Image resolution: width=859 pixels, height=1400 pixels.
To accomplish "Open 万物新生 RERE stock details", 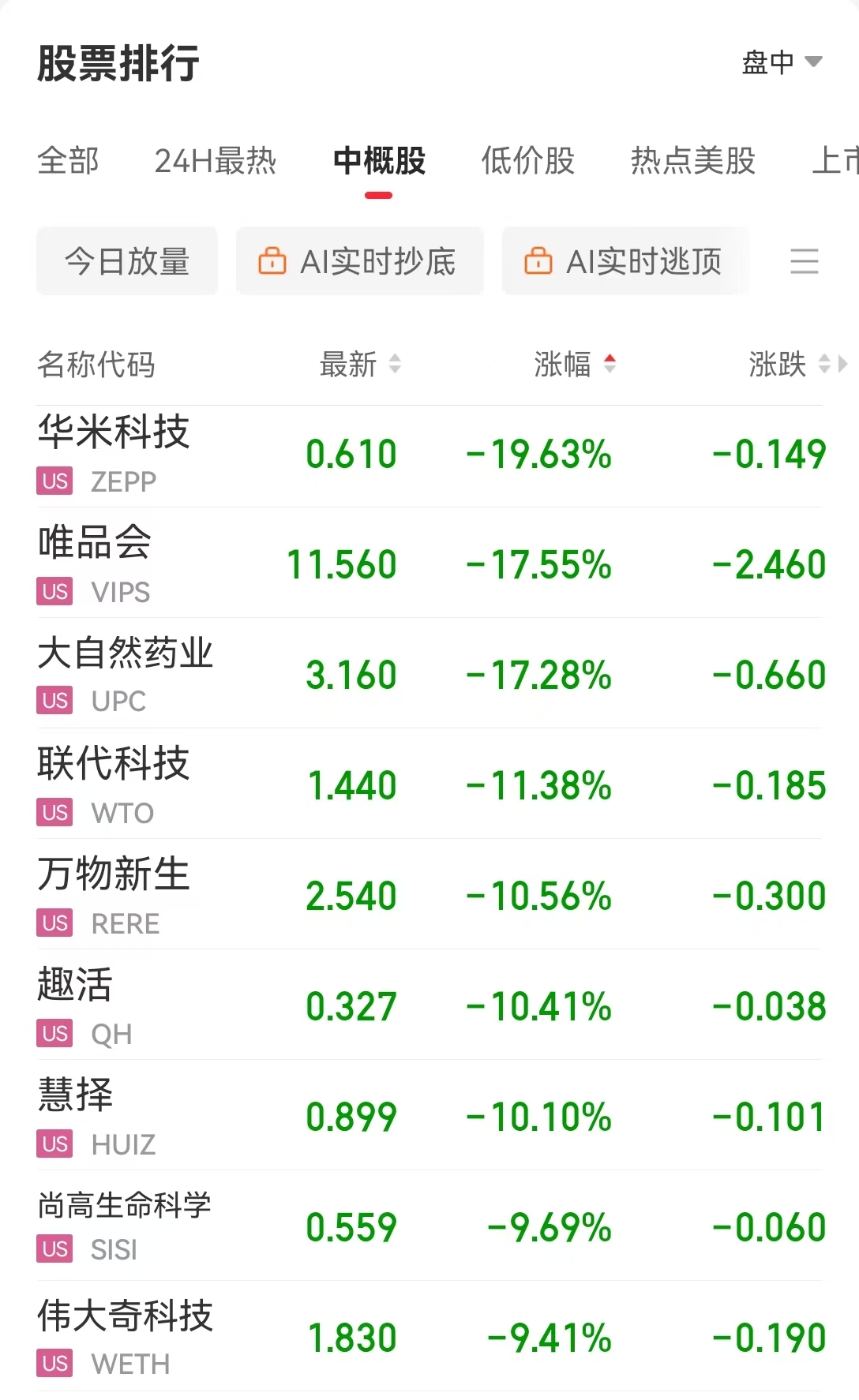I will (x=429, y=895).
